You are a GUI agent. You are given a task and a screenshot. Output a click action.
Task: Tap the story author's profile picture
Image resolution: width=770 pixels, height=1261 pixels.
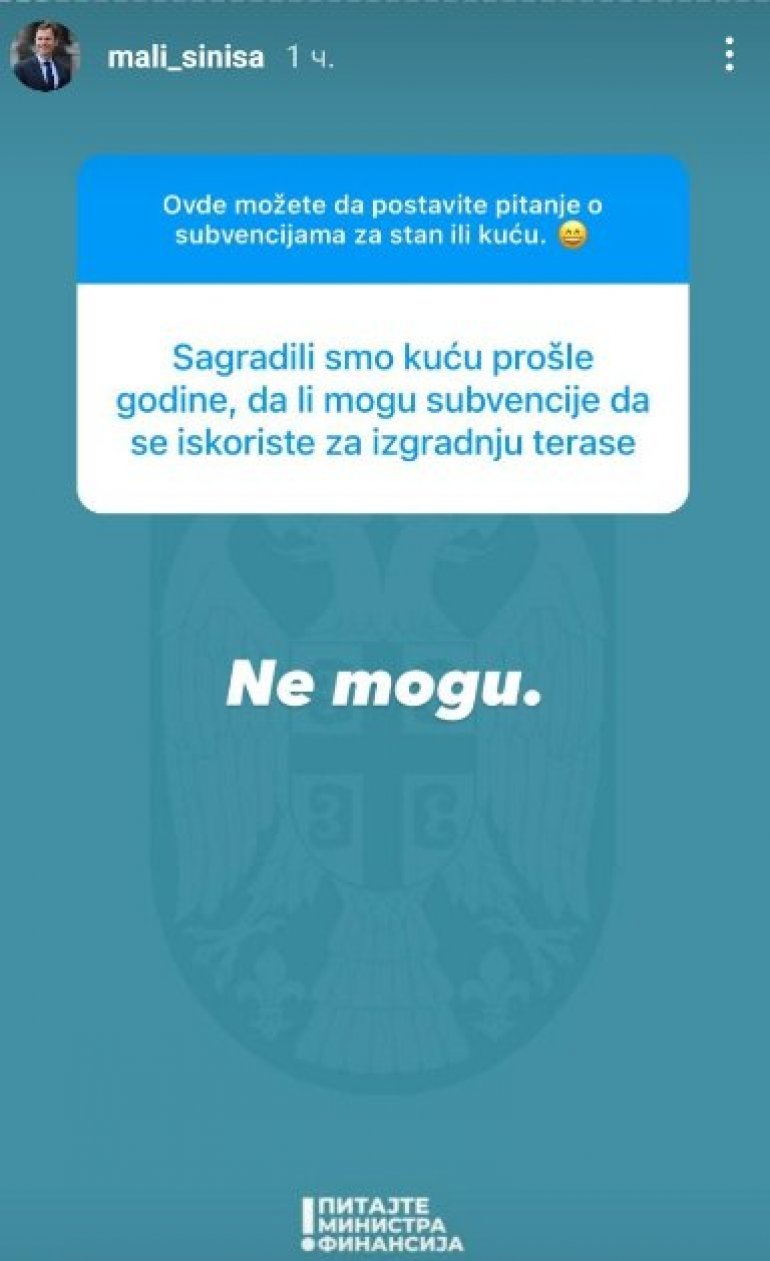point(44,56)
